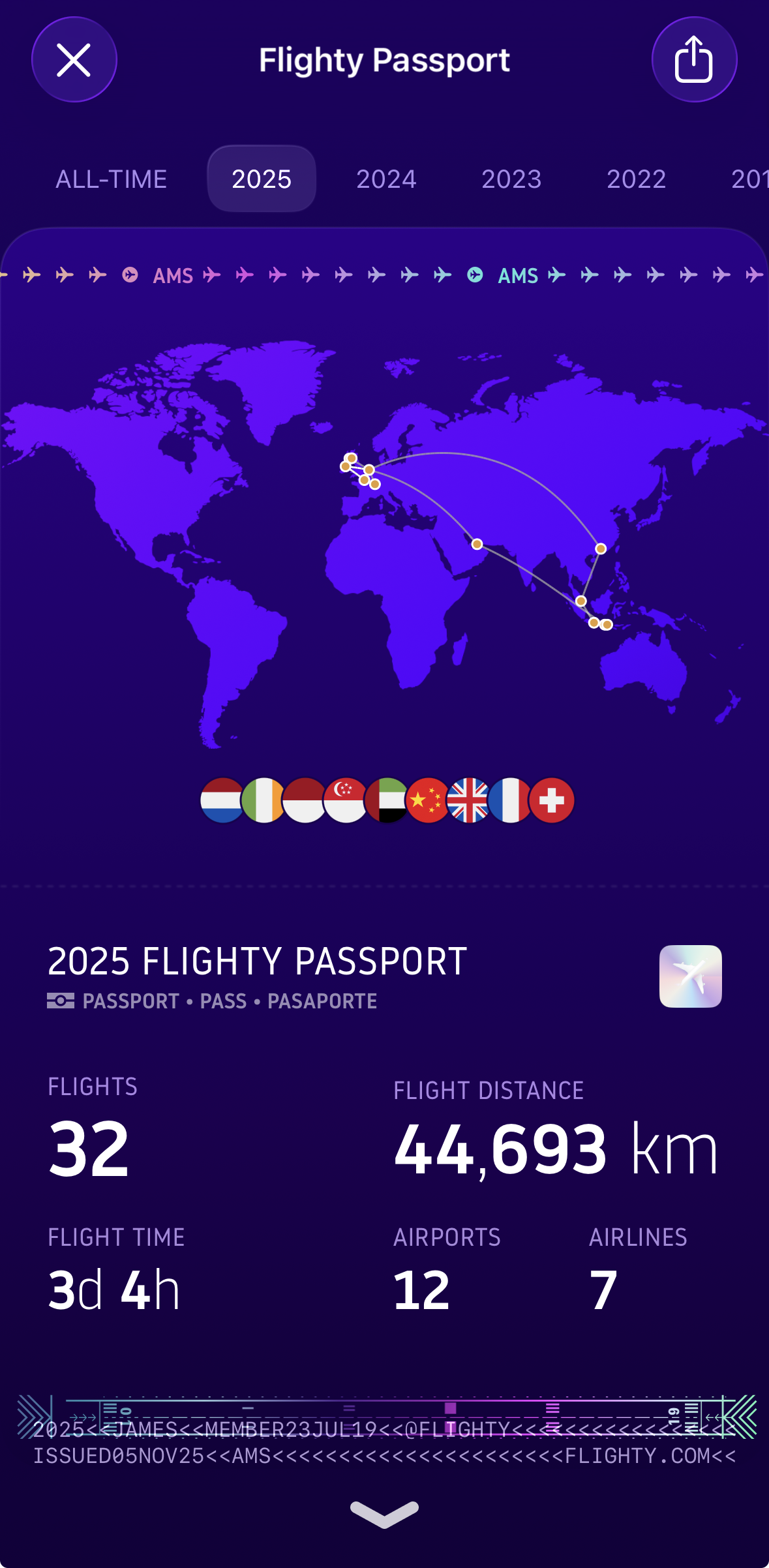The width and height of the screenshot is (769, 1568).
Task: Switch to the 2023 tab
Action: (x=511, y=179)
